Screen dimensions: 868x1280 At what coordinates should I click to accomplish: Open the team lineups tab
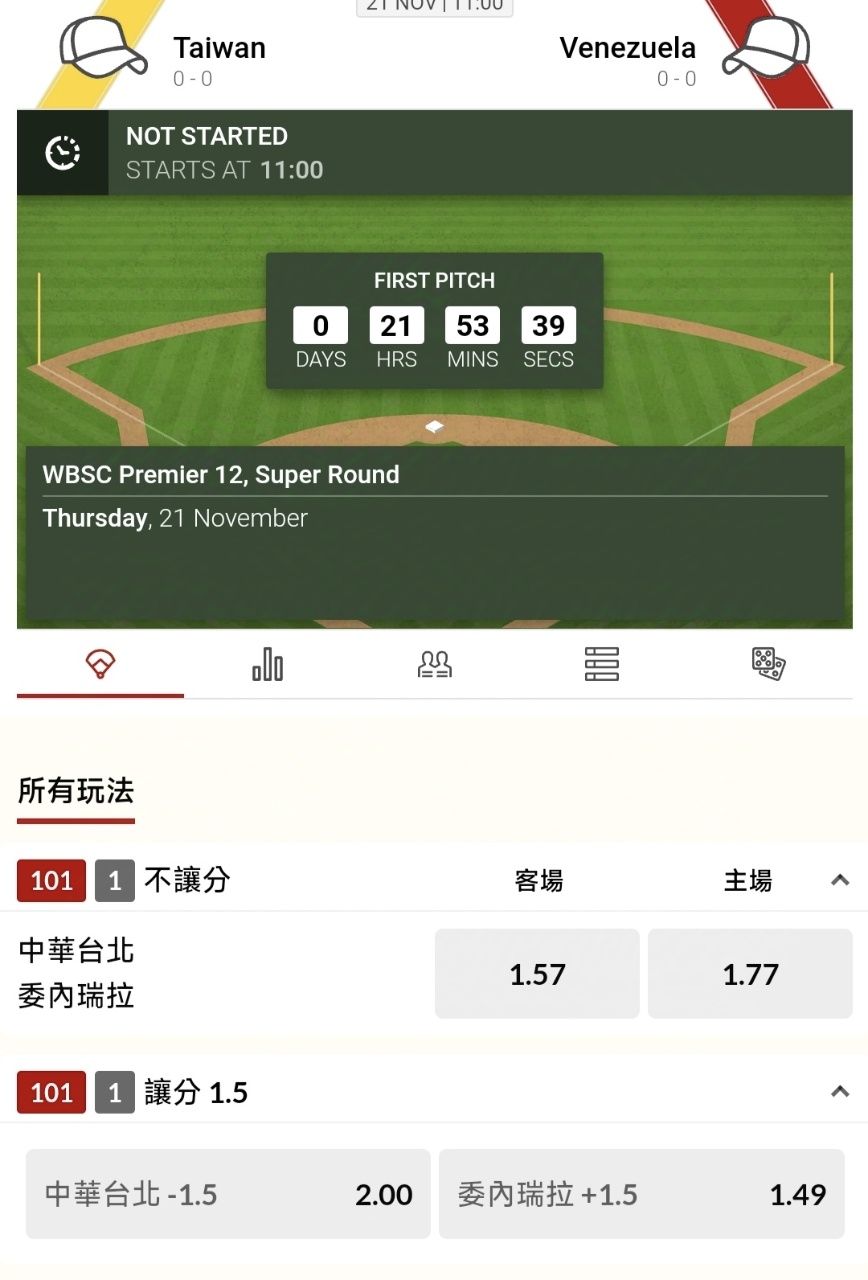point(434,664)
